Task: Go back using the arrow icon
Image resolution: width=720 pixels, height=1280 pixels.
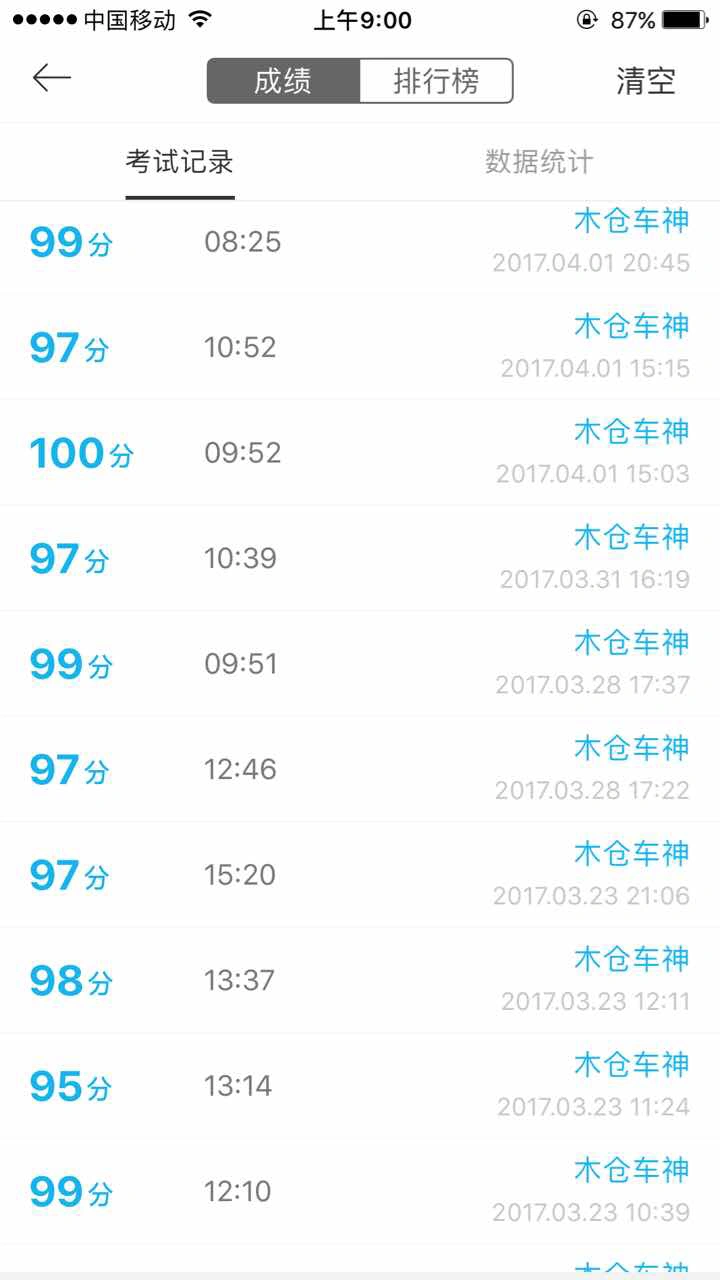Action: 52,78
